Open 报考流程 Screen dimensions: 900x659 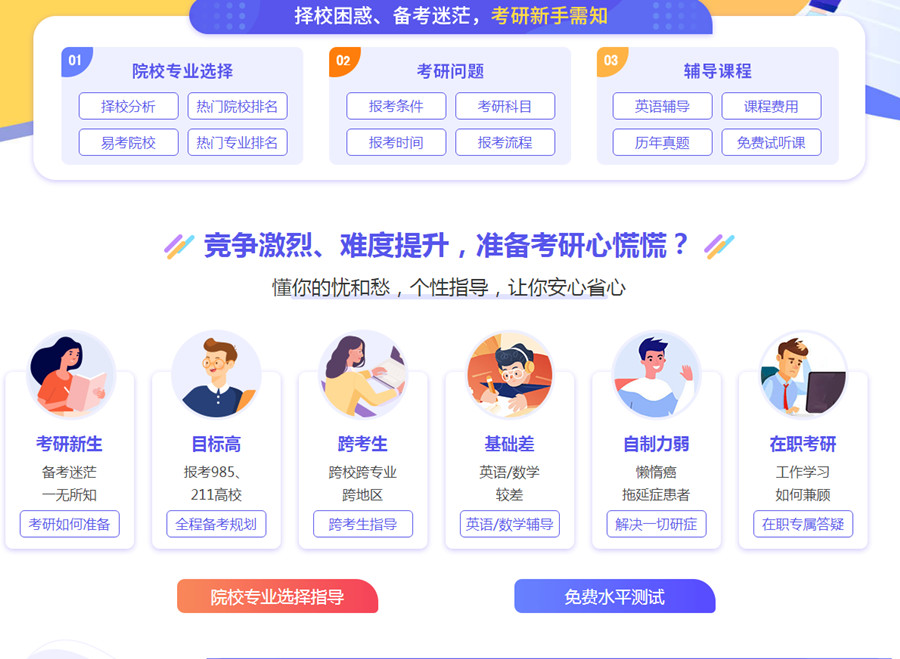click(x=505, y=142)
